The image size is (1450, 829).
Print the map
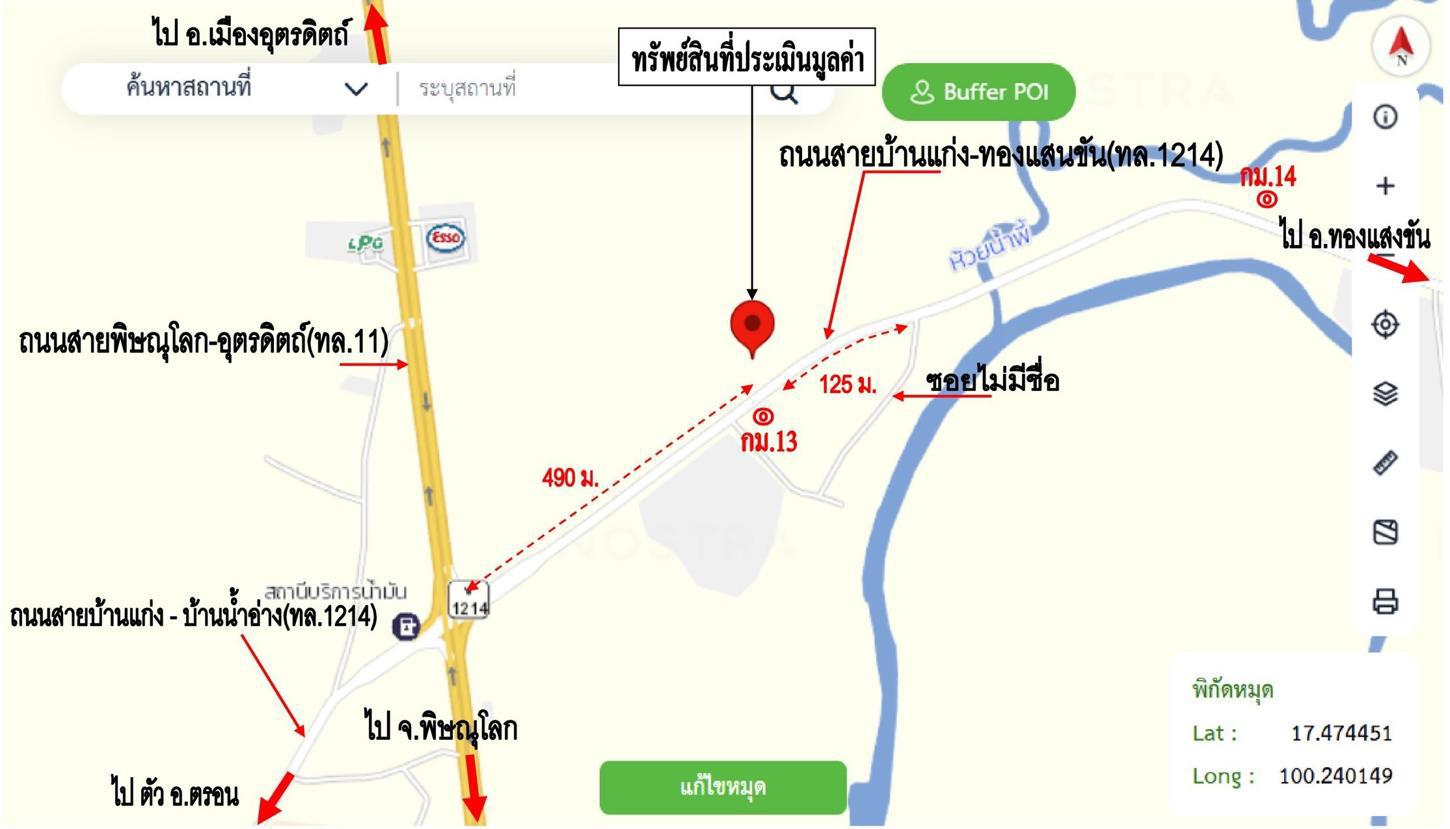click(x=1385, y=602)
